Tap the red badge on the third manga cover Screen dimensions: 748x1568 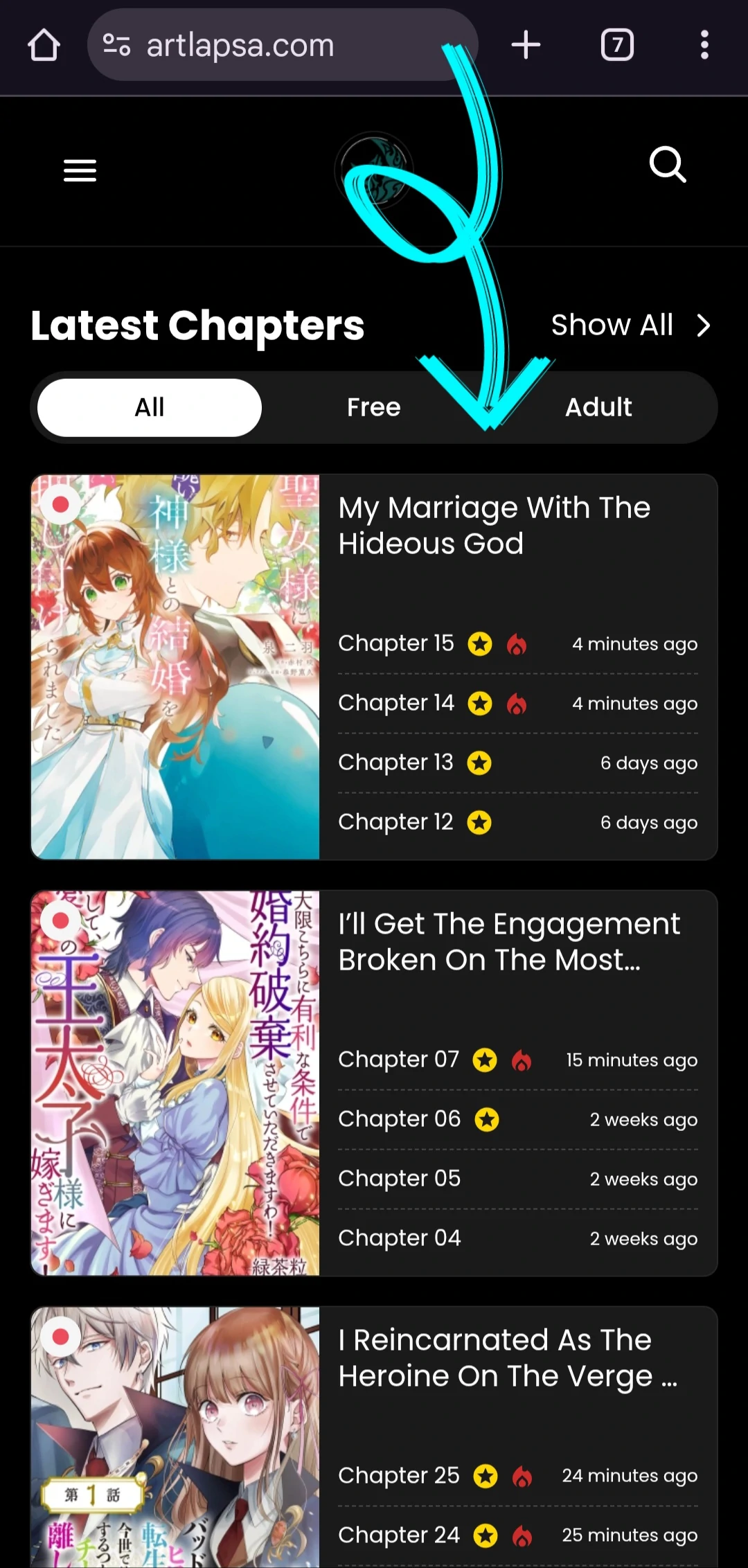click(60, 1336)
